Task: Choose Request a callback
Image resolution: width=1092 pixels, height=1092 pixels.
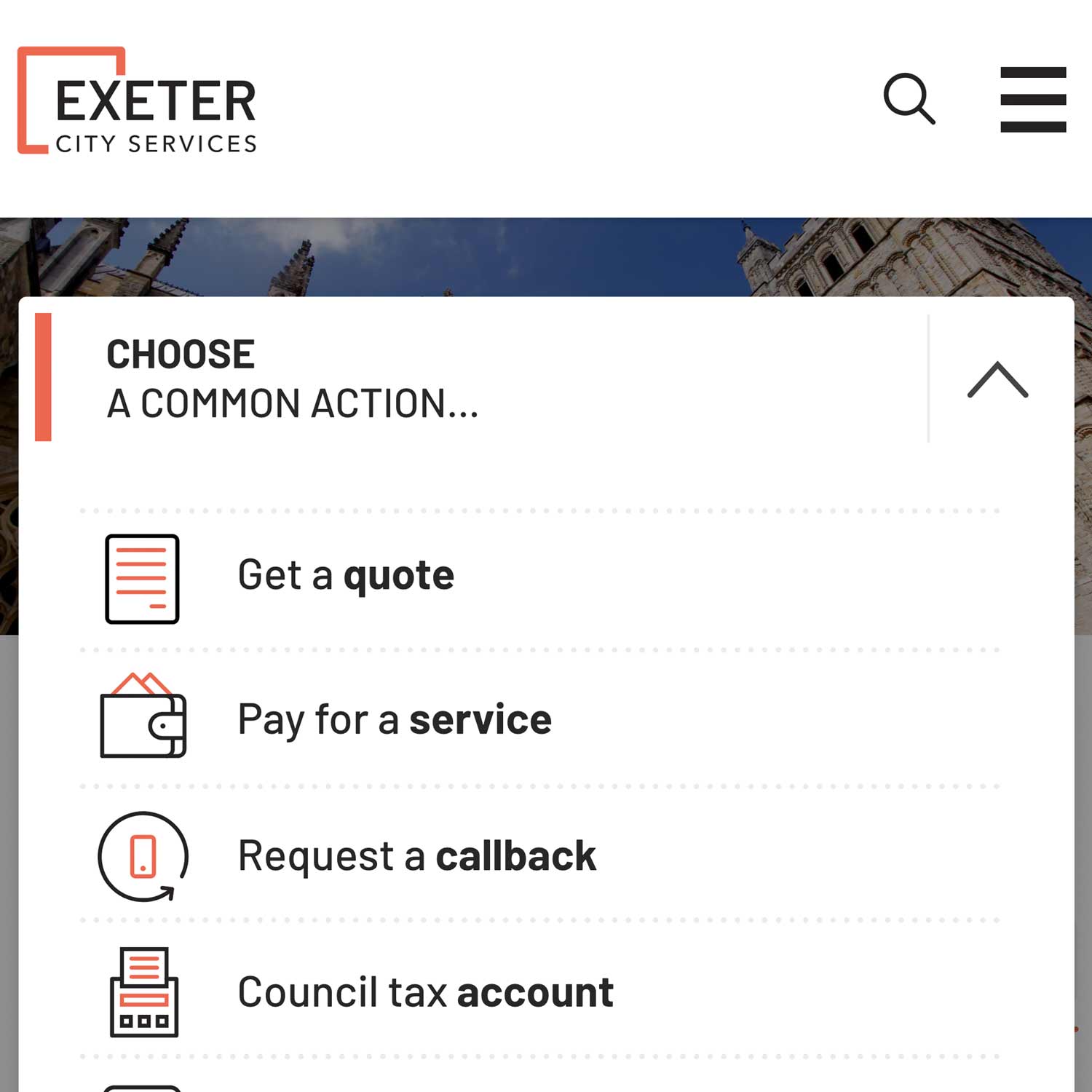Action: click(x=416, y=855)
